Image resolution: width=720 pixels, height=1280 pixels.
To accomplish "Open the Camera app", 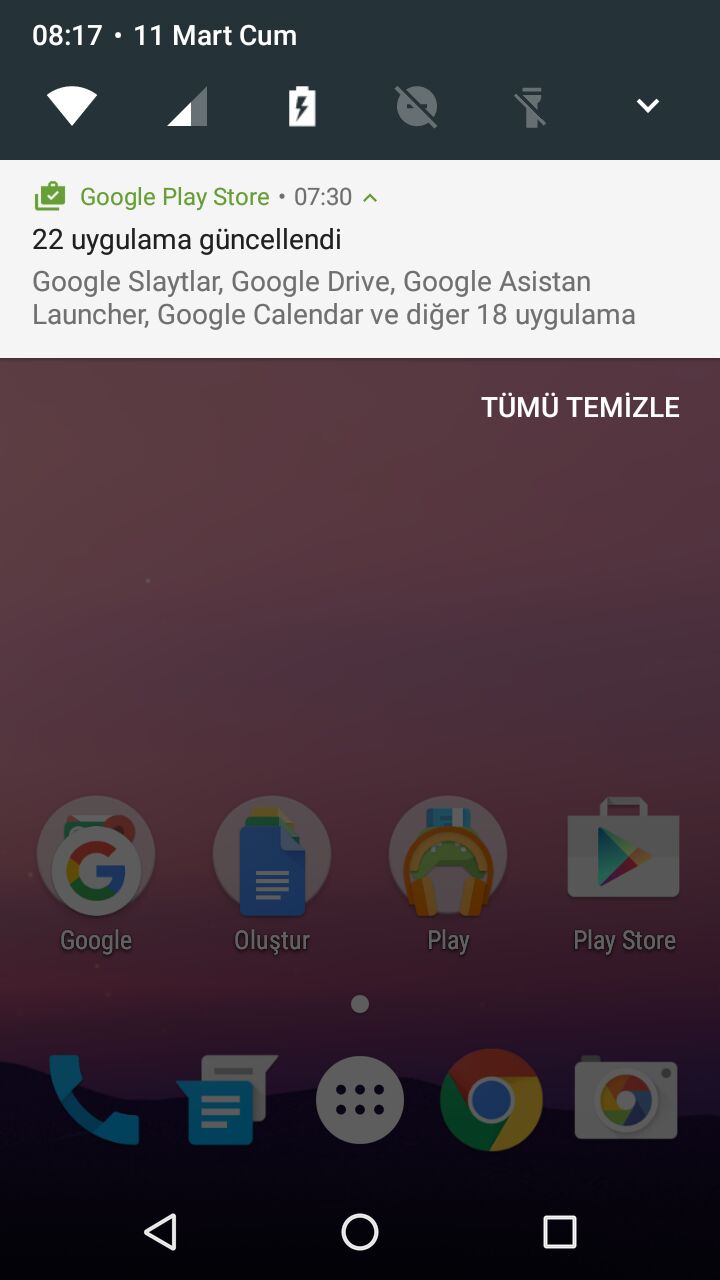I will point(626,1100).
